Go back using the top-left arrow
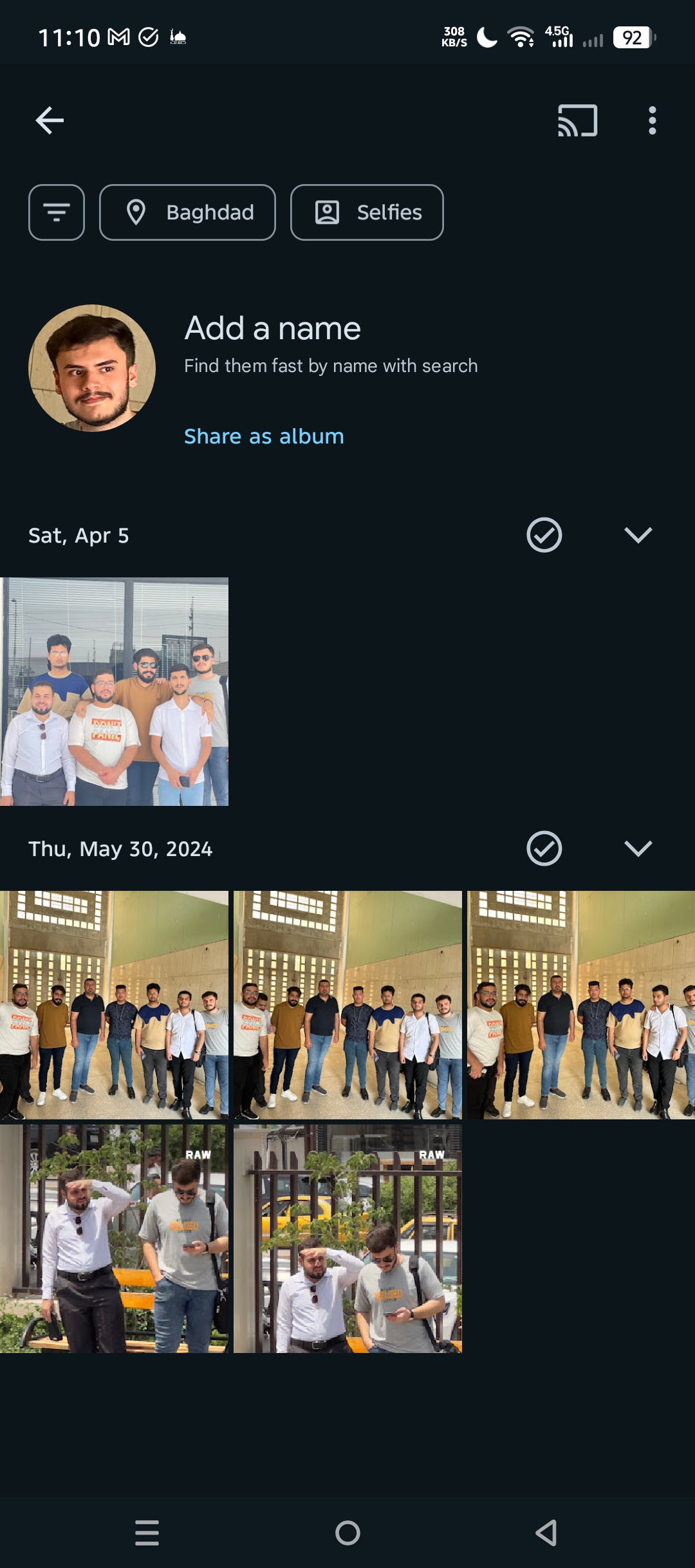 [x=50, y=120]
